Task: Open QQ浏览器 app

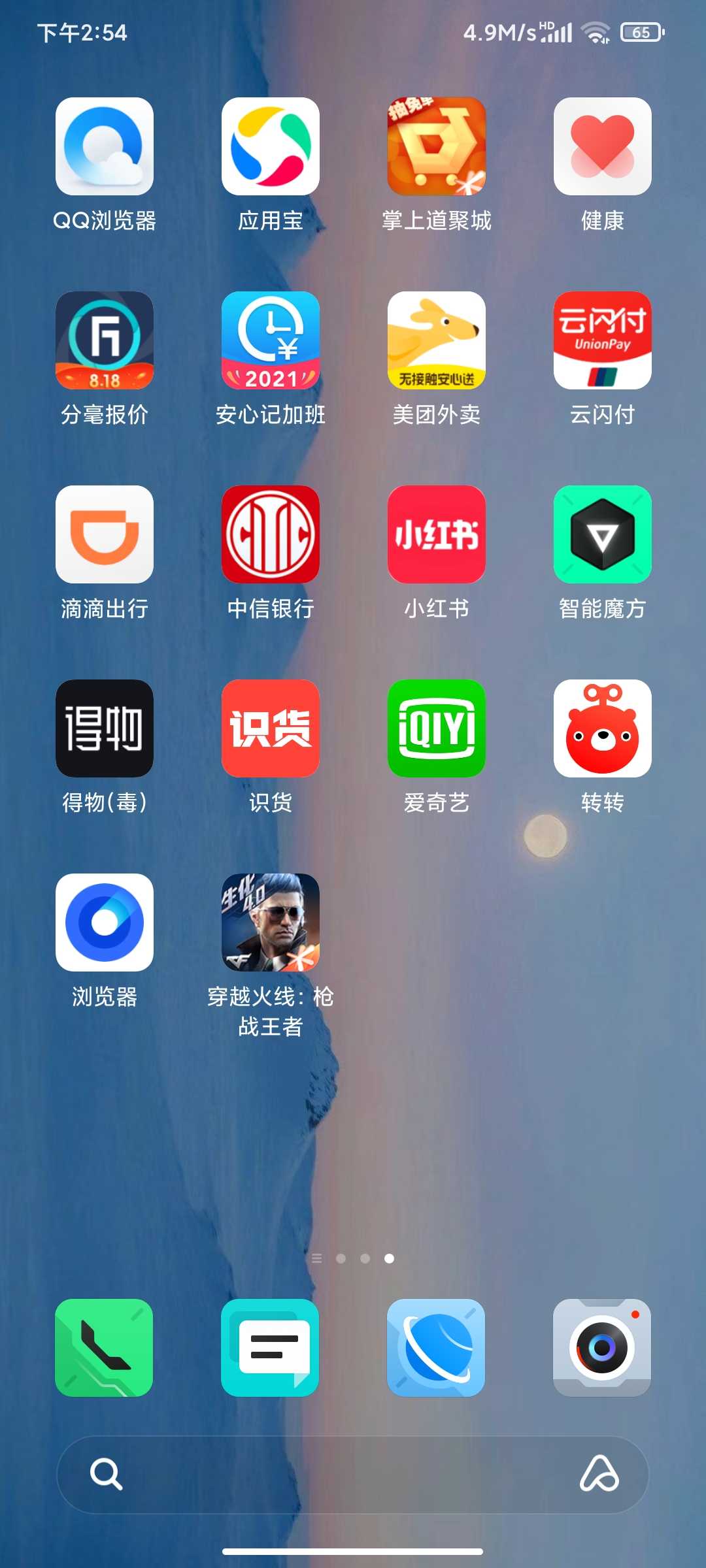Action: point(105,146)
